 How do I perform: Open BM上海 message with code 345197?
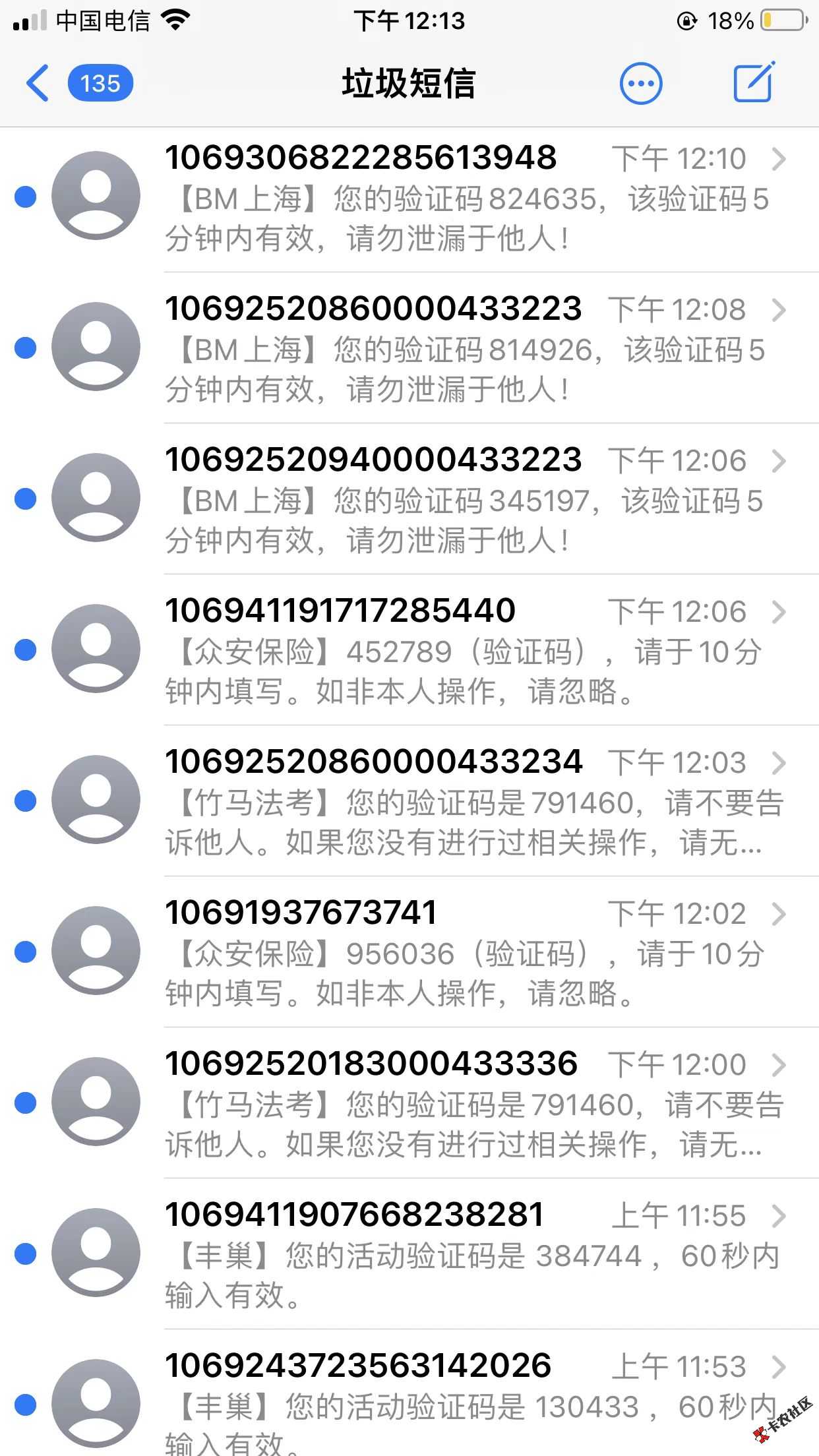point(462,499)
